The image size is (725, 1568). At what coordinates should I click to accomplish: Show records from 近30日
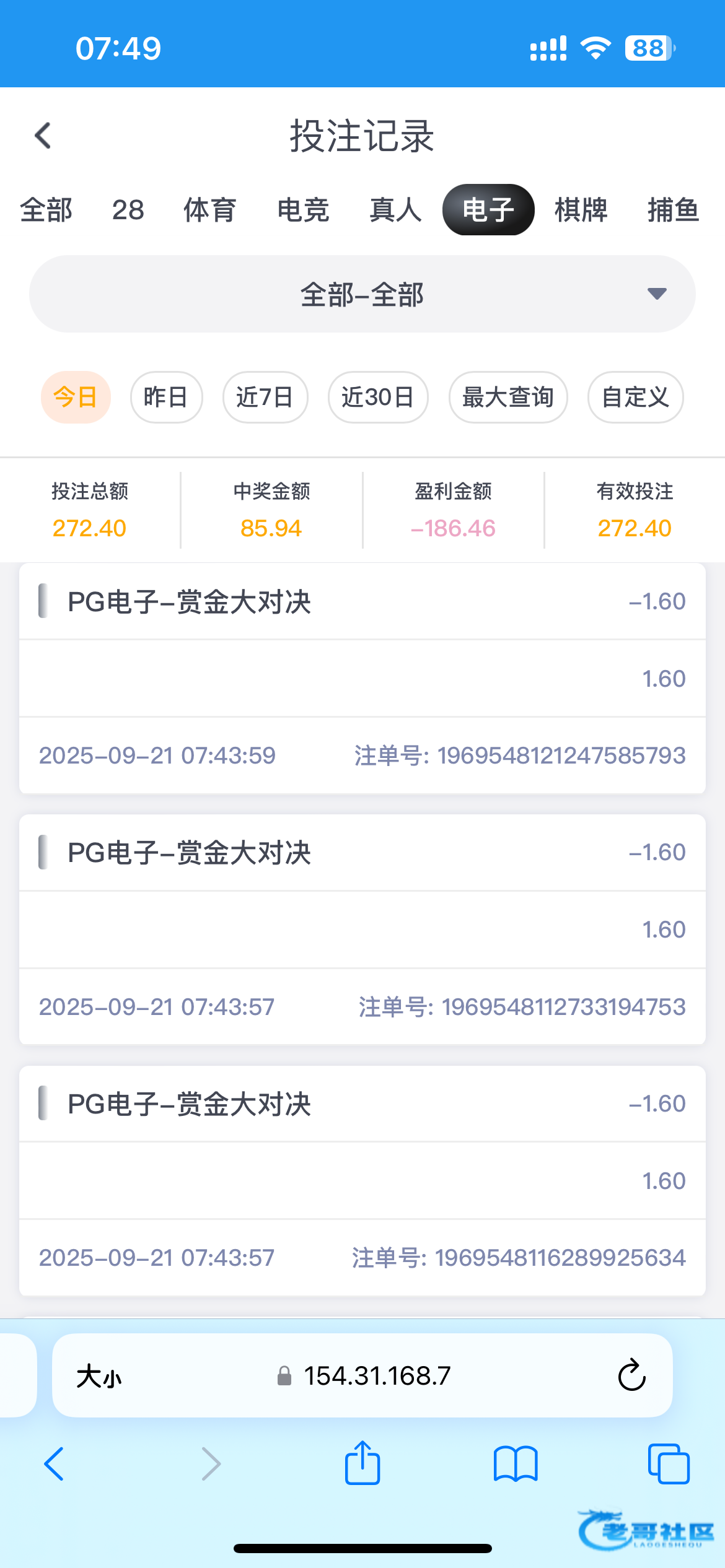pyautogui.click(x=378, y=397)
